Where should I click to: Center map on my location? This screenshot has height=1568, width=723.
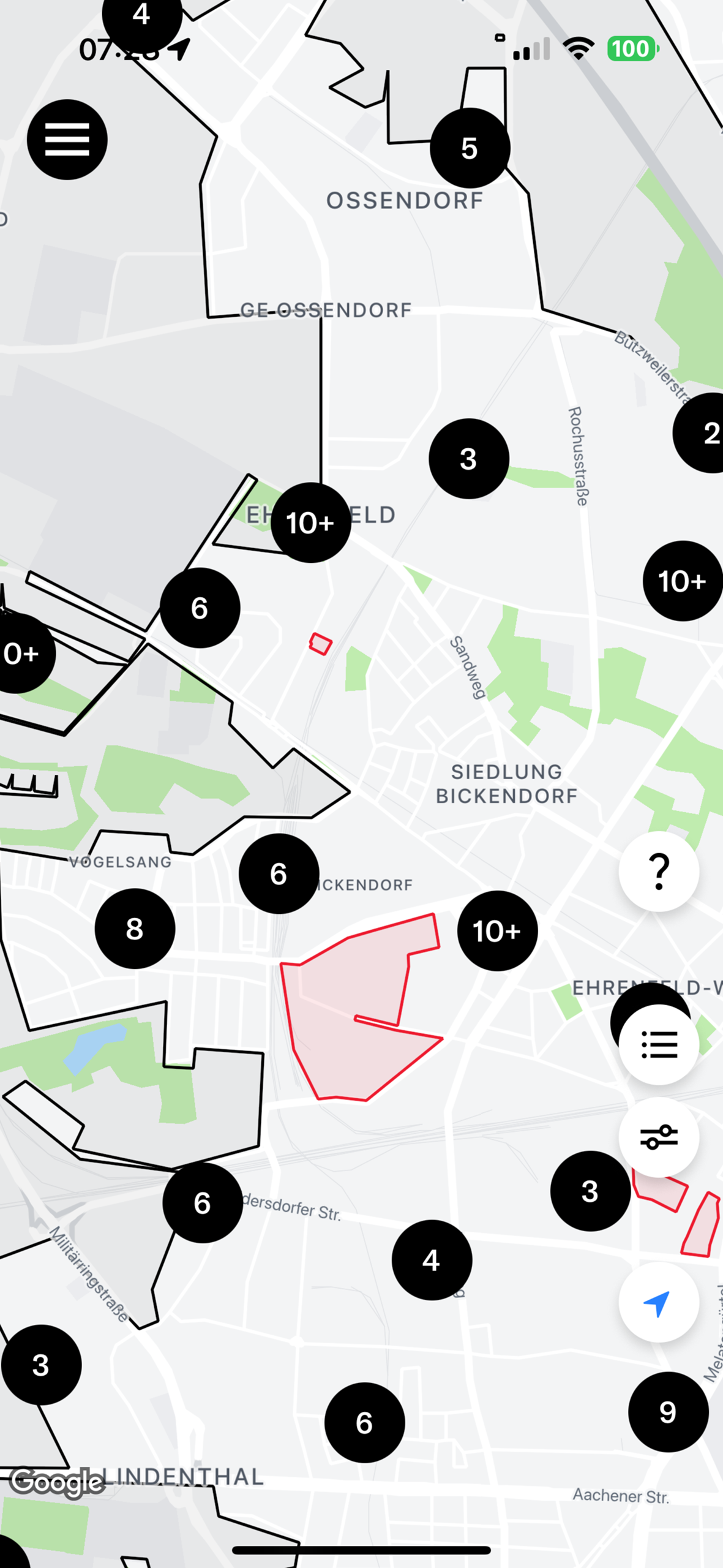(659, 1302)
